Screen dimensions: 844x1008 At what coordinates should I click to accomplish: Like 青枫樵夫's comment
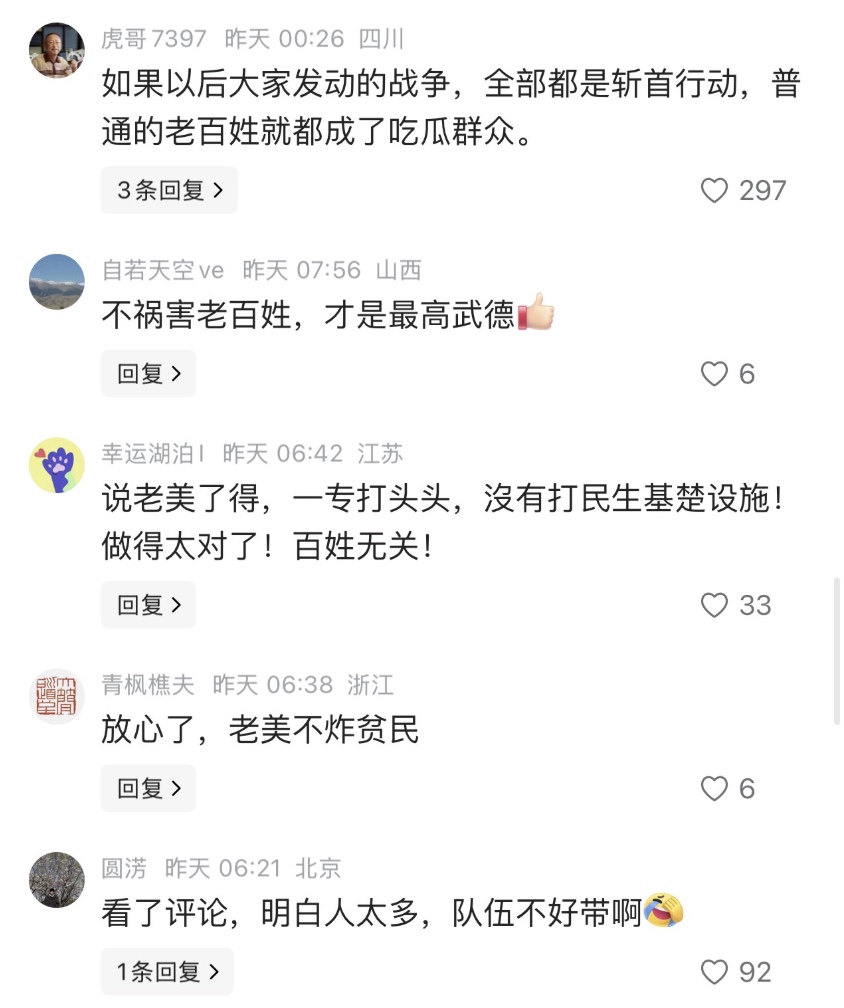tap(714, 788)
